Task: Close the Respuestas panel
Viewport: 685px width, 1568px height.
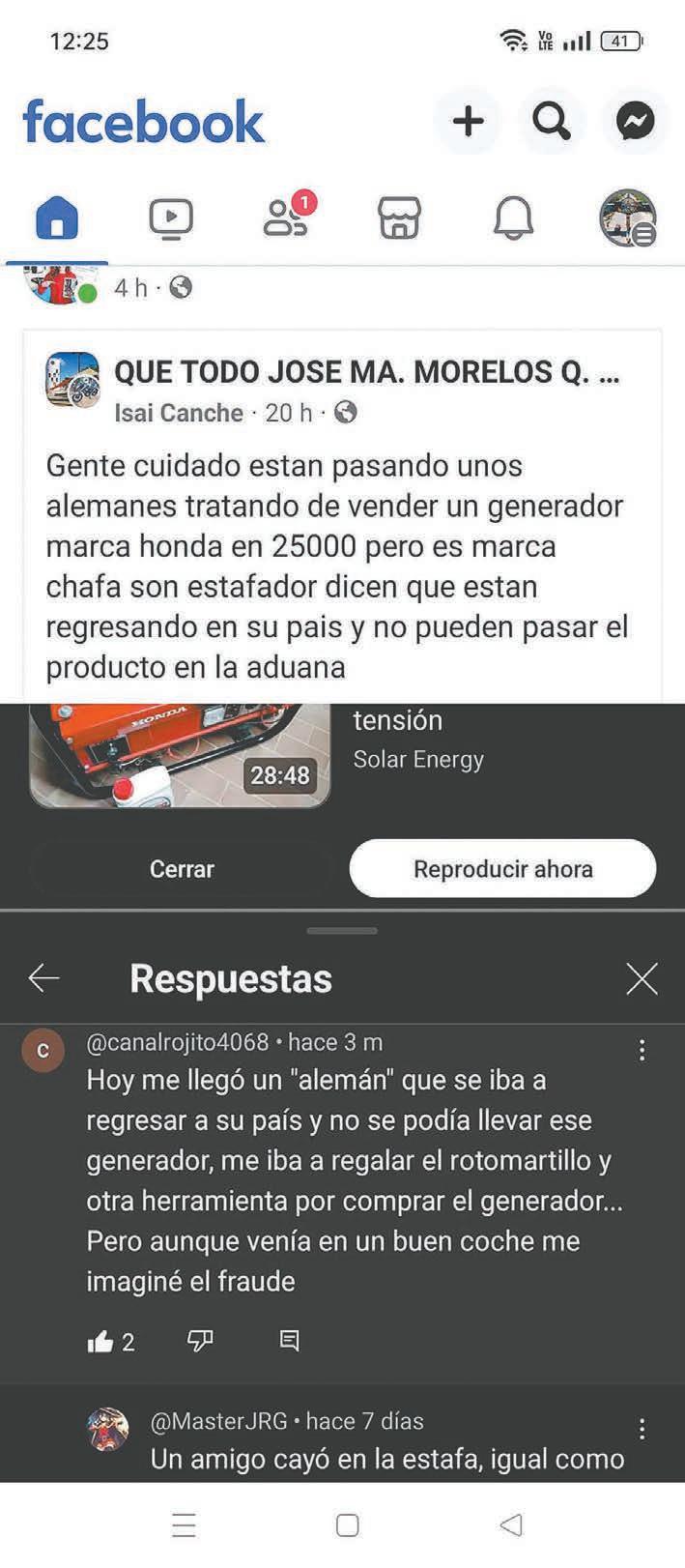Action: [642, 978]
